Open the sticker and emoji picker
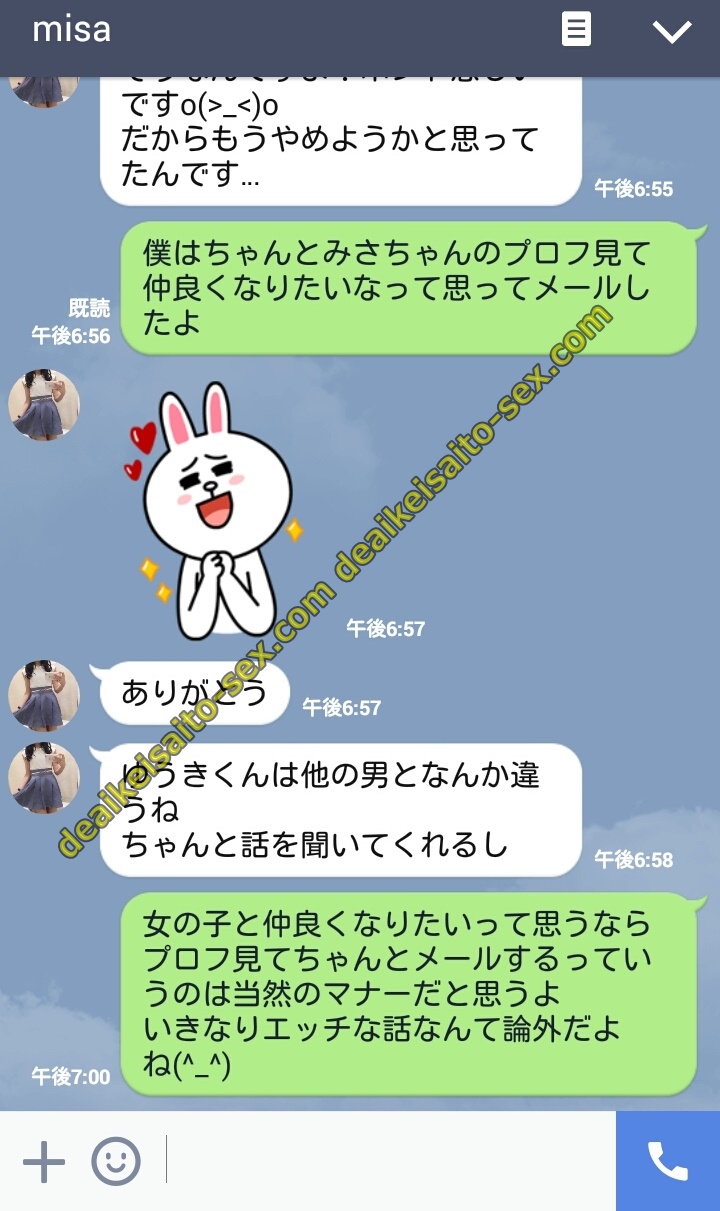The width and height of the screenshot is (720, 1211). coord(116,1162)
